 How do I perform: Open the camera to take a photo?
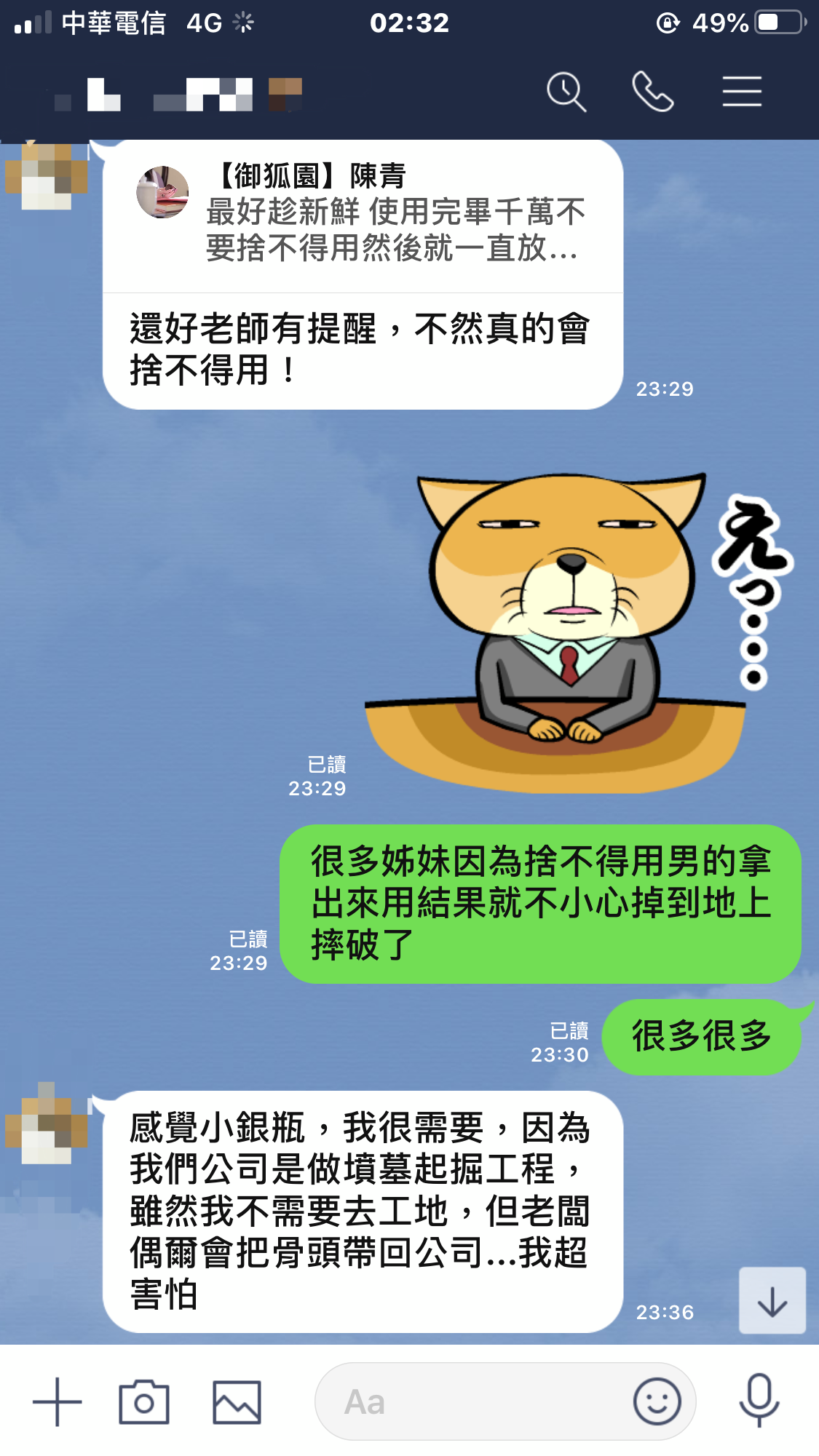[x=144, y=1401]
